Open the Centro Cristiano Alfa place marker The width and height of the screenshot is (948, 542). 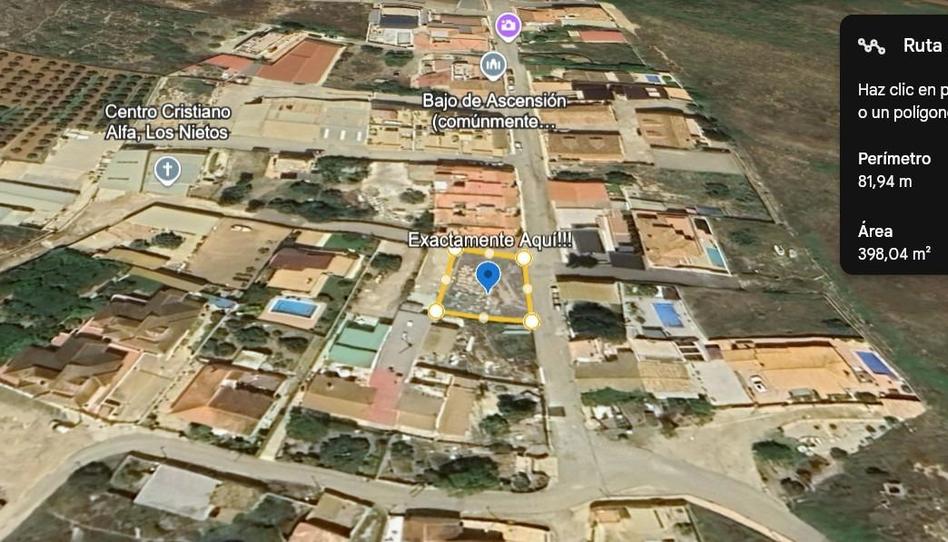167,170
